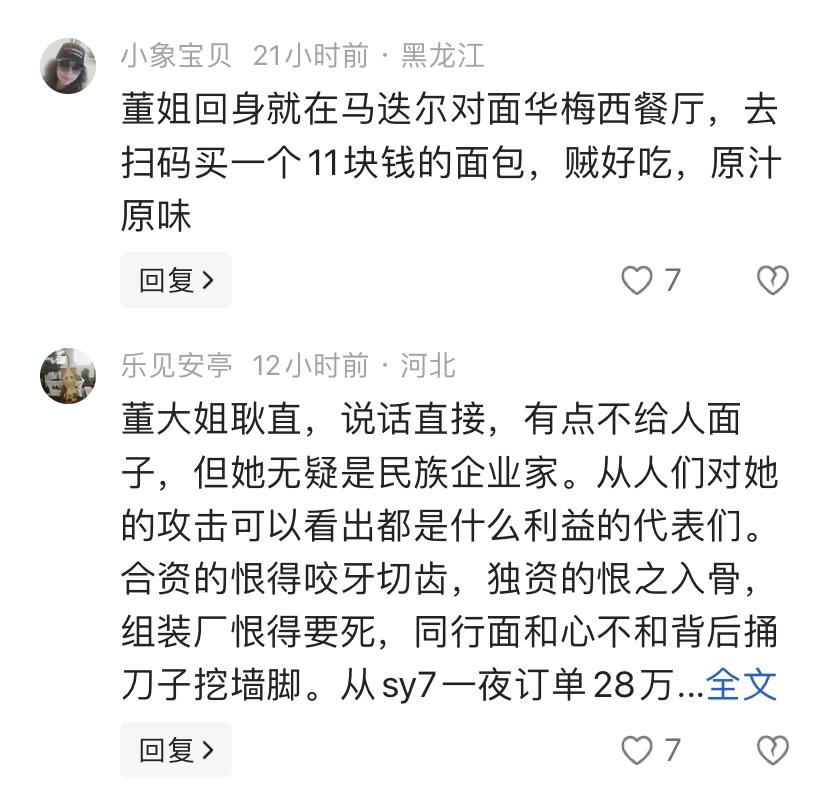Expand 乐见安亭's comment via 全文
Viewport: 828px width, 809px height.
point(741,685)
